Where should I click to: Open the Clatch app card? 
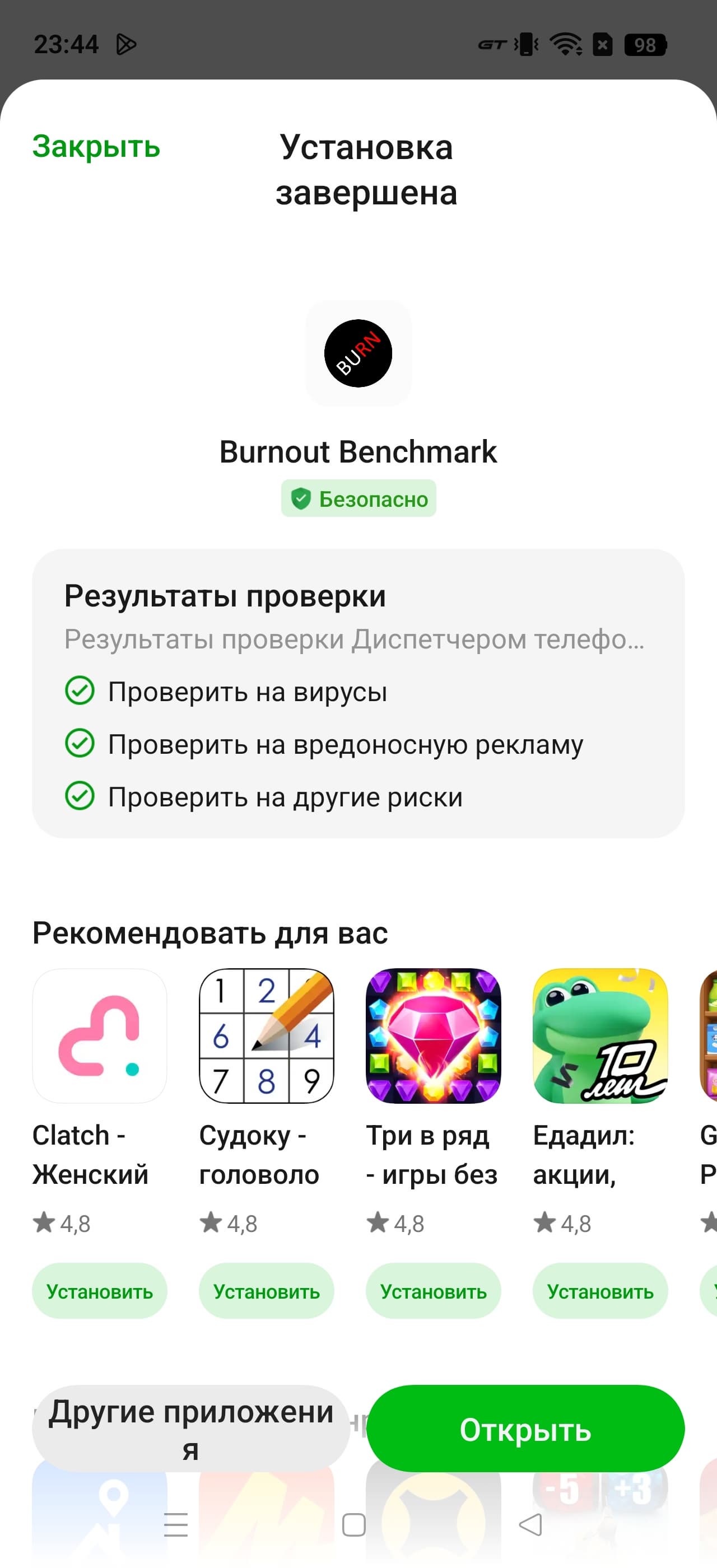coord(99,1036)
